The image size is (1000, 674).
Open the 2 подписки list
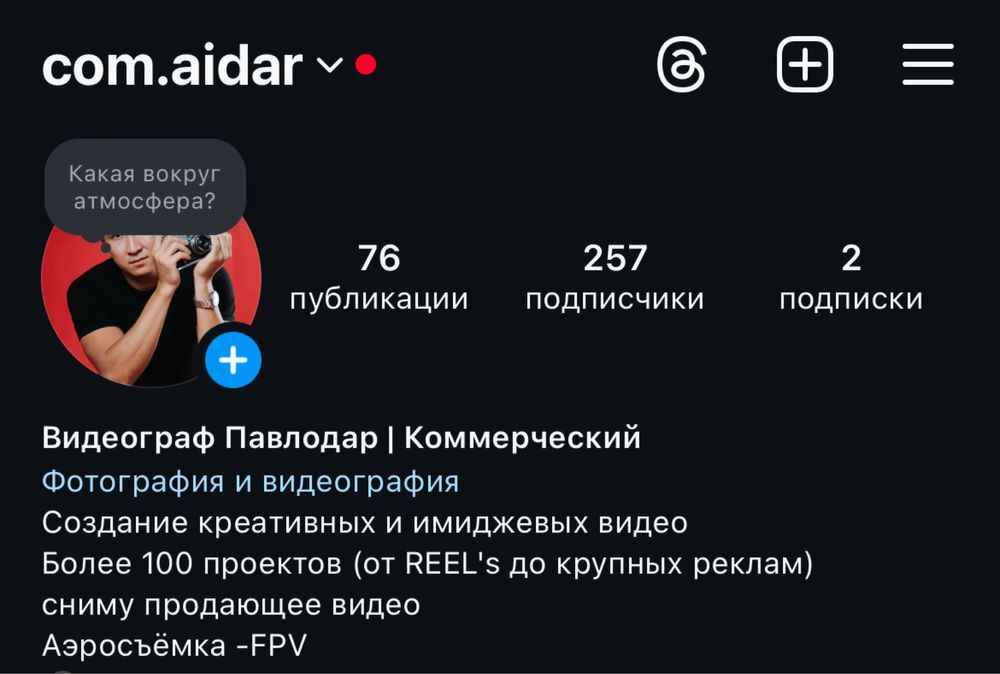click(x=851, y=277)
